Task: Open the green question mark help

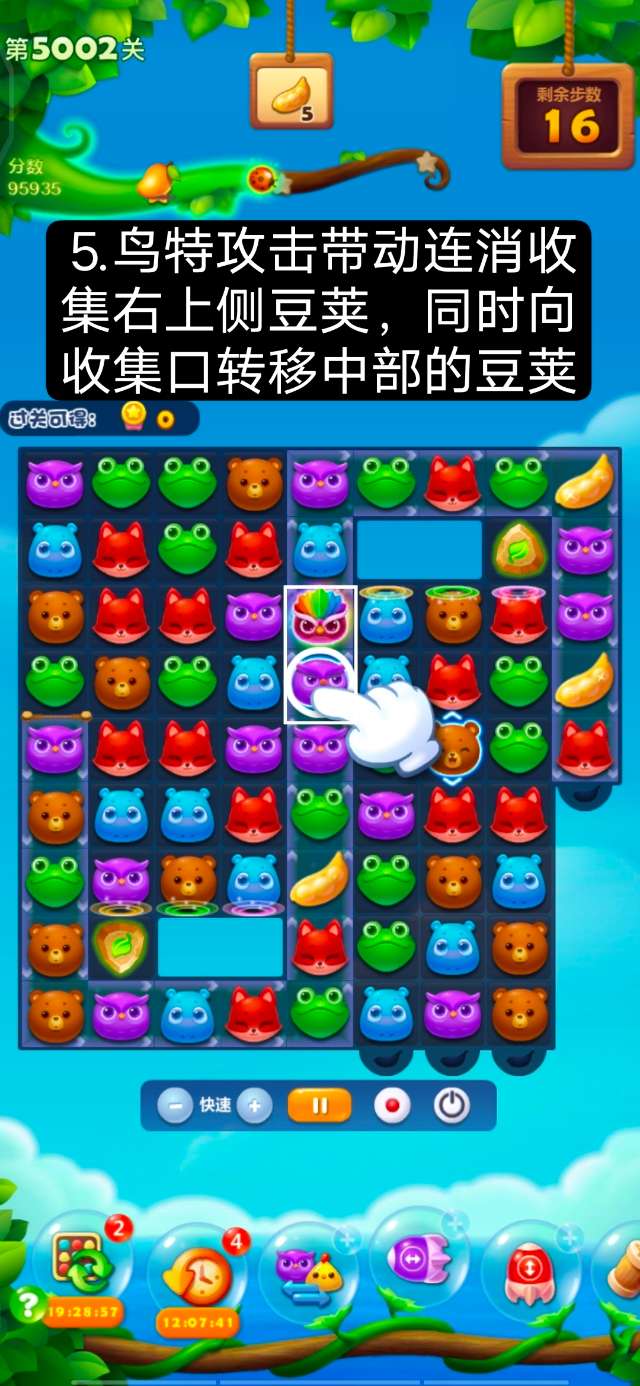Action: (26, 1303)
